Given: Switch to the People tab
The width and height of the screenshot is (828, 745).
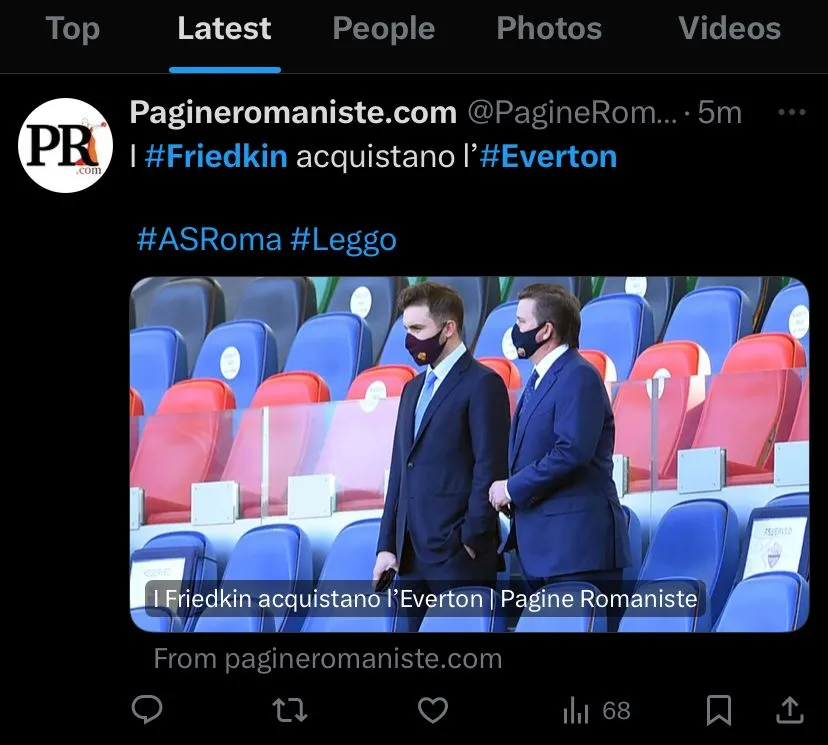Looking at the screenshot, I should pyautogui.click(x=383, y=29).
